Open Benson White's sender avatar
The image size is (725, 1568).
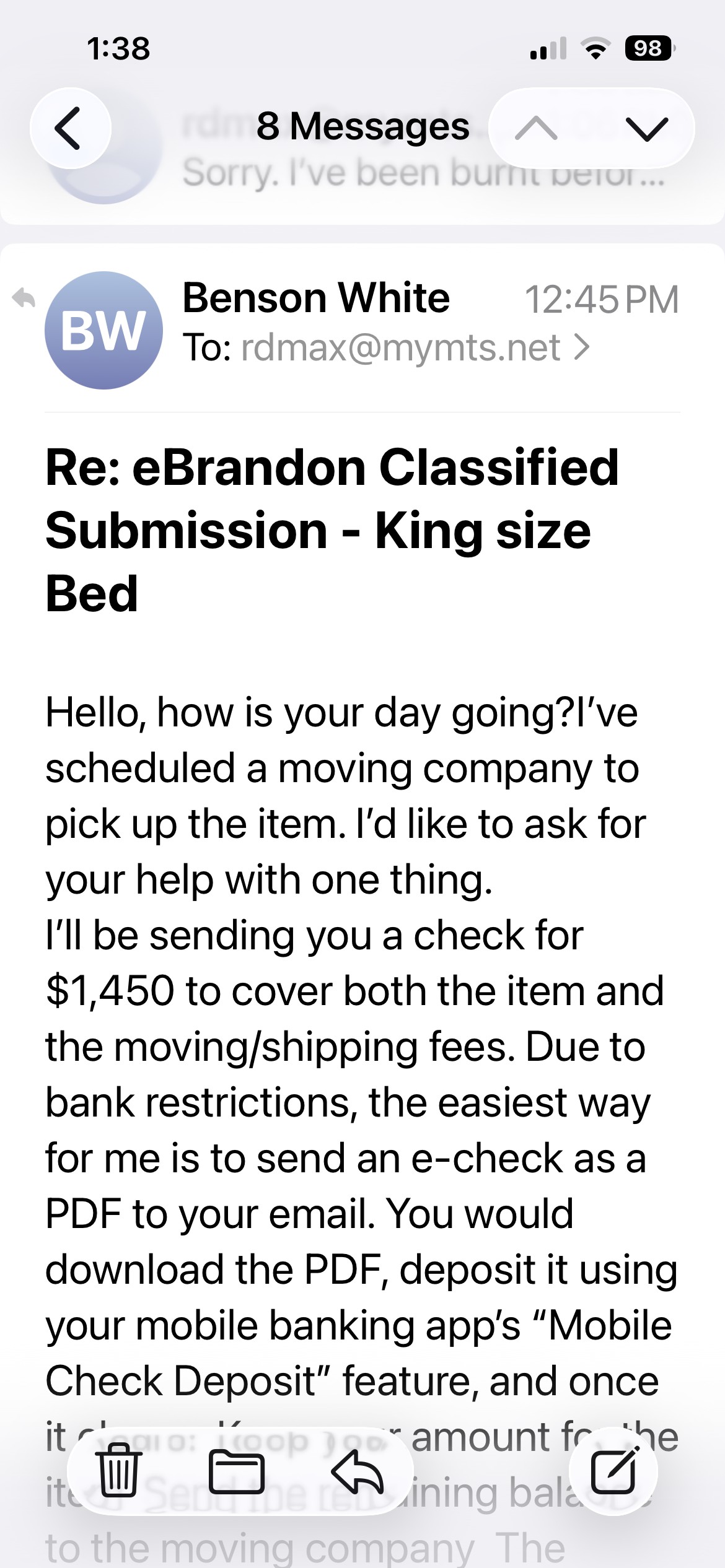coord(103,330)
